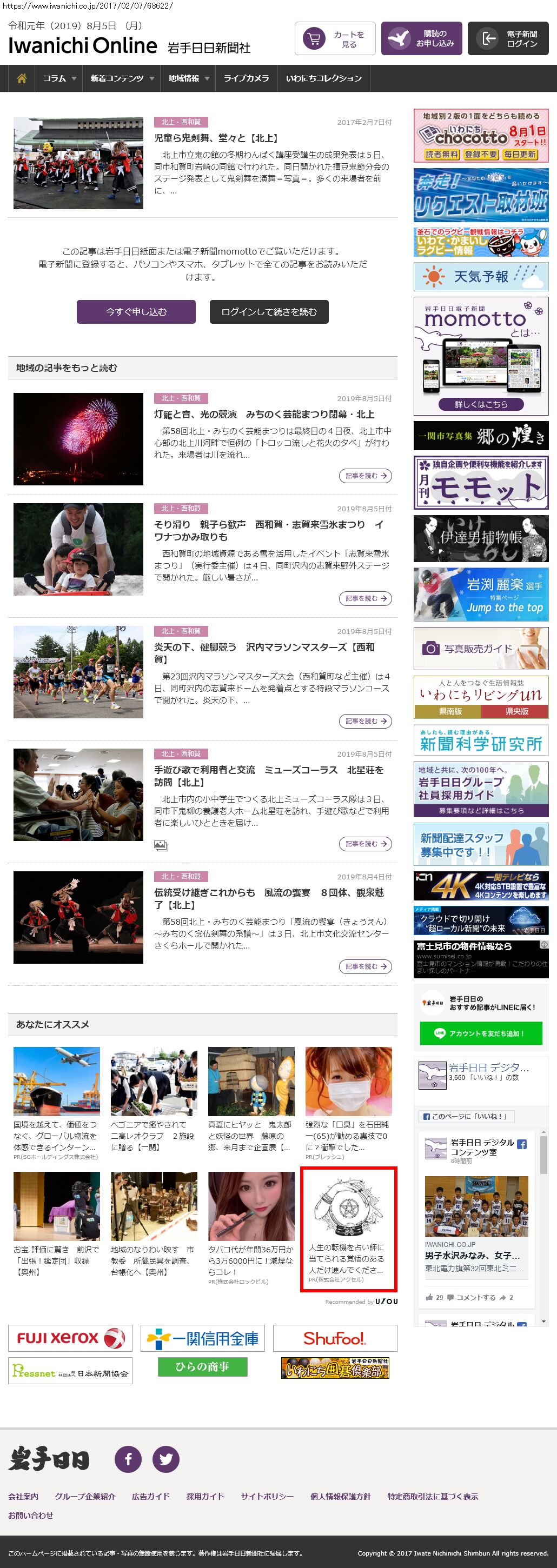Expand the 新着コンテンツ menu

pos(122,78)
